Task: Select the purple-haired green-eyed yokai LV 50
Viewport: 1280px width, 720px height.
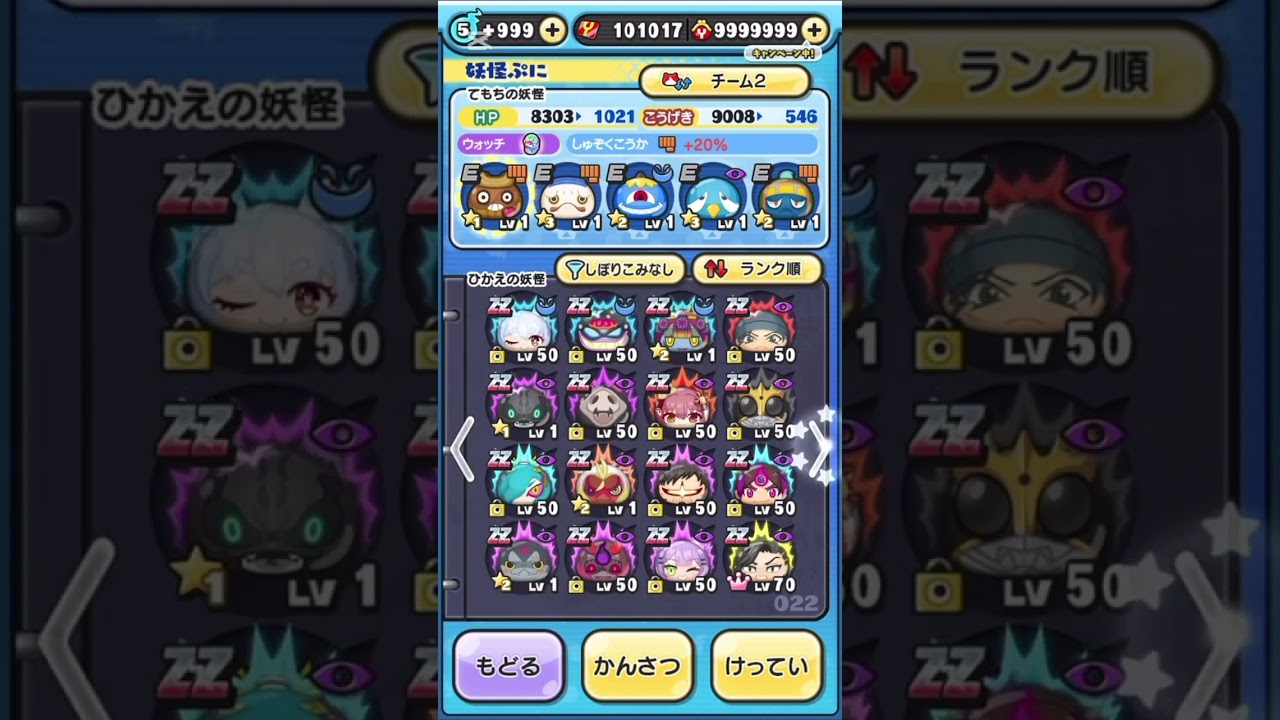Action: click(680, 561)
